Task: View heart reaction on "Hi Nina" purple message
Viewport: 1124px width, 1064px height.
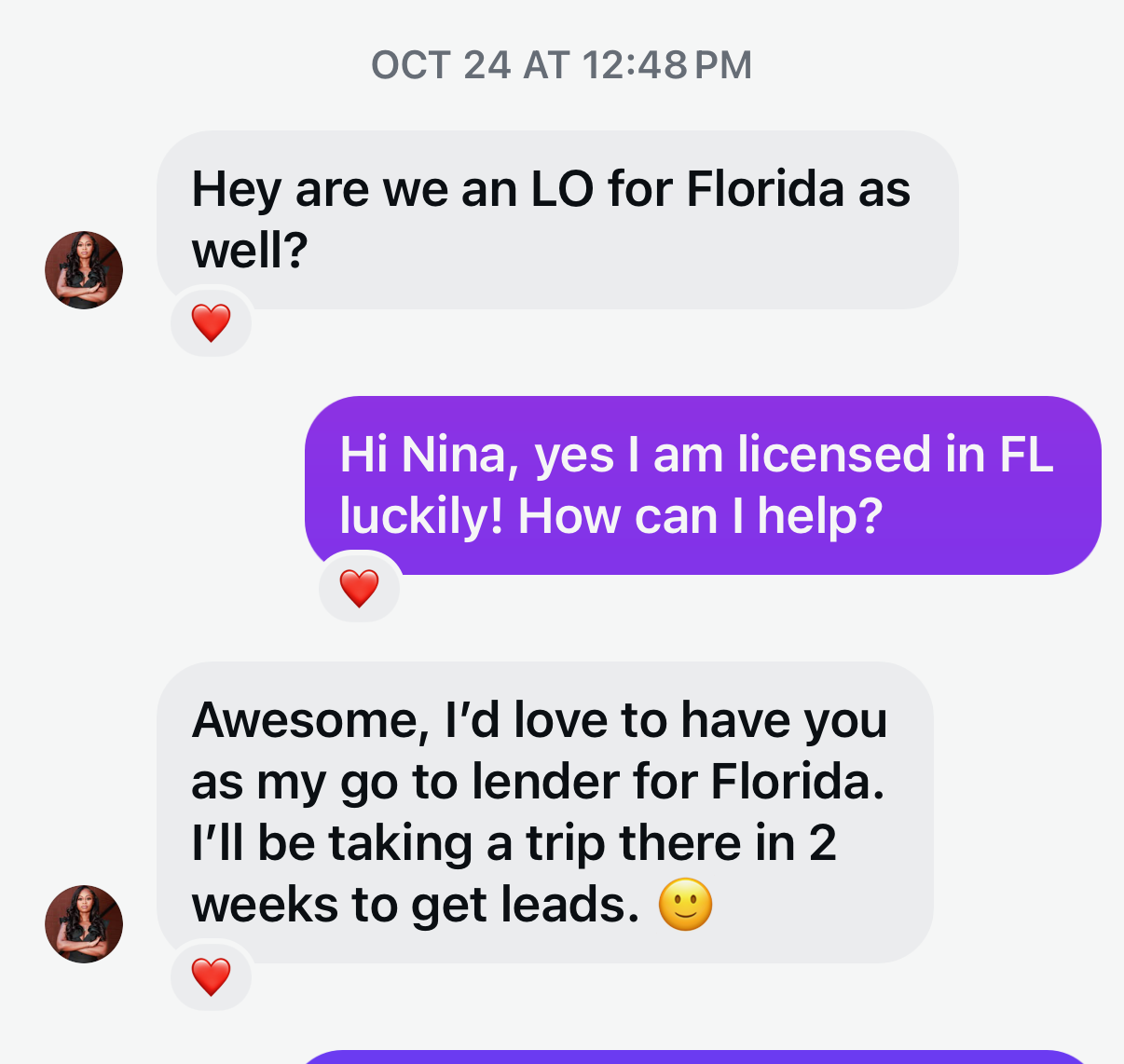Action: coord(359,589)
